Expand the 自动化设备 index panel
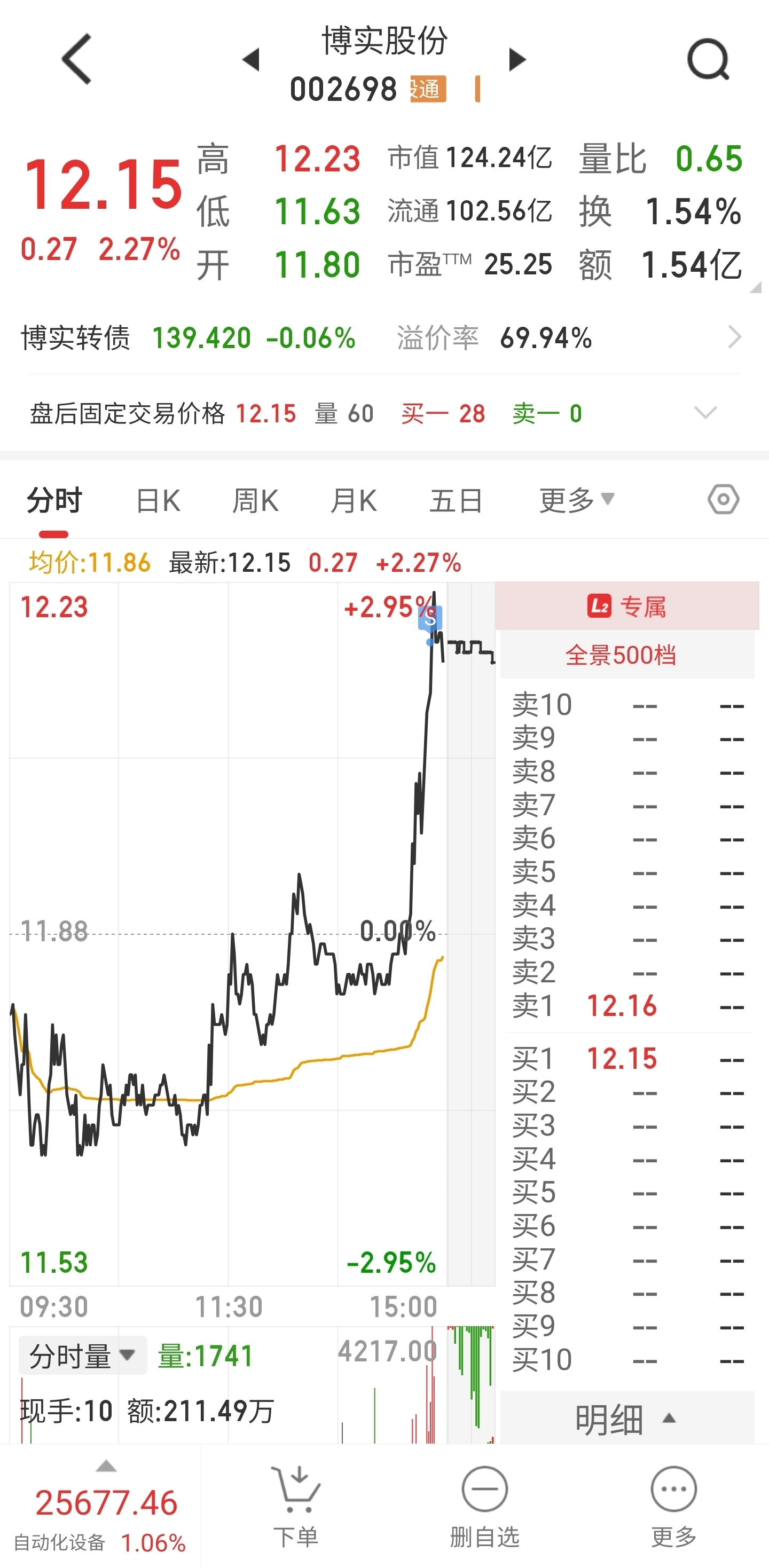The height and width of the screenshot is (1568, 769). pyautogui.click(x=100, y=1507)
